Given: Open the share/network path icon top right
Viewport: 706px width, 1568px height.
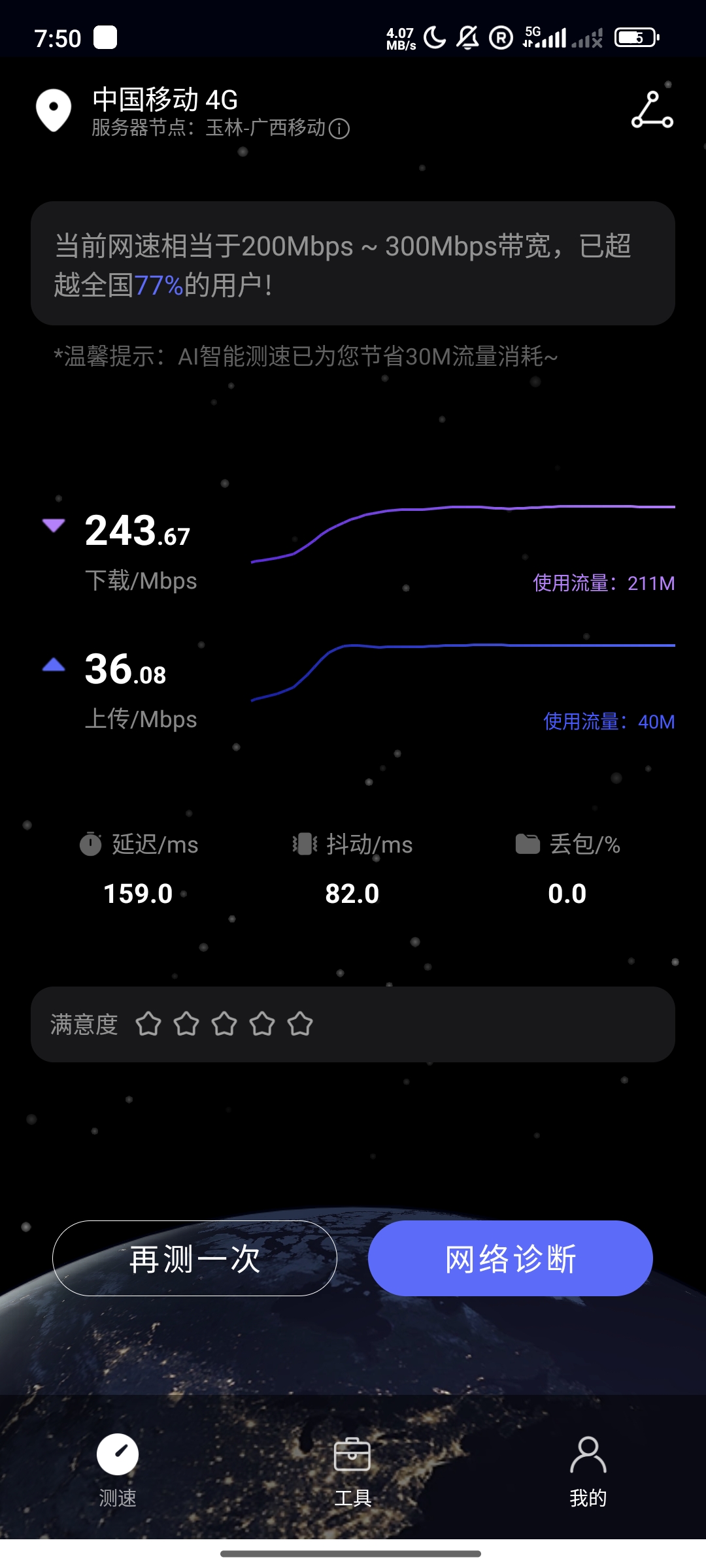Looking at the screenshot, I should [652, 109].
